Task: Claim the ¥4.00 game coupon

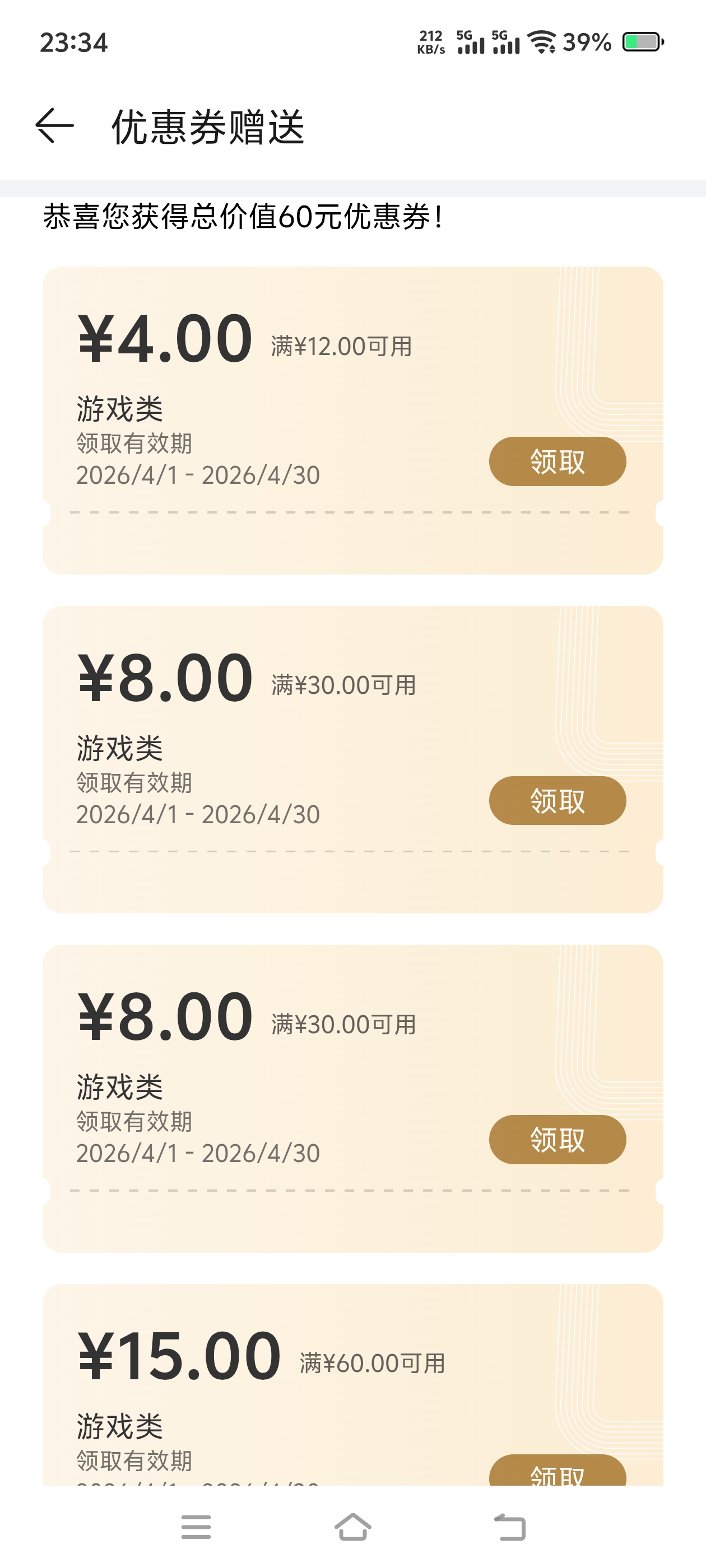Action: [557, 461]
